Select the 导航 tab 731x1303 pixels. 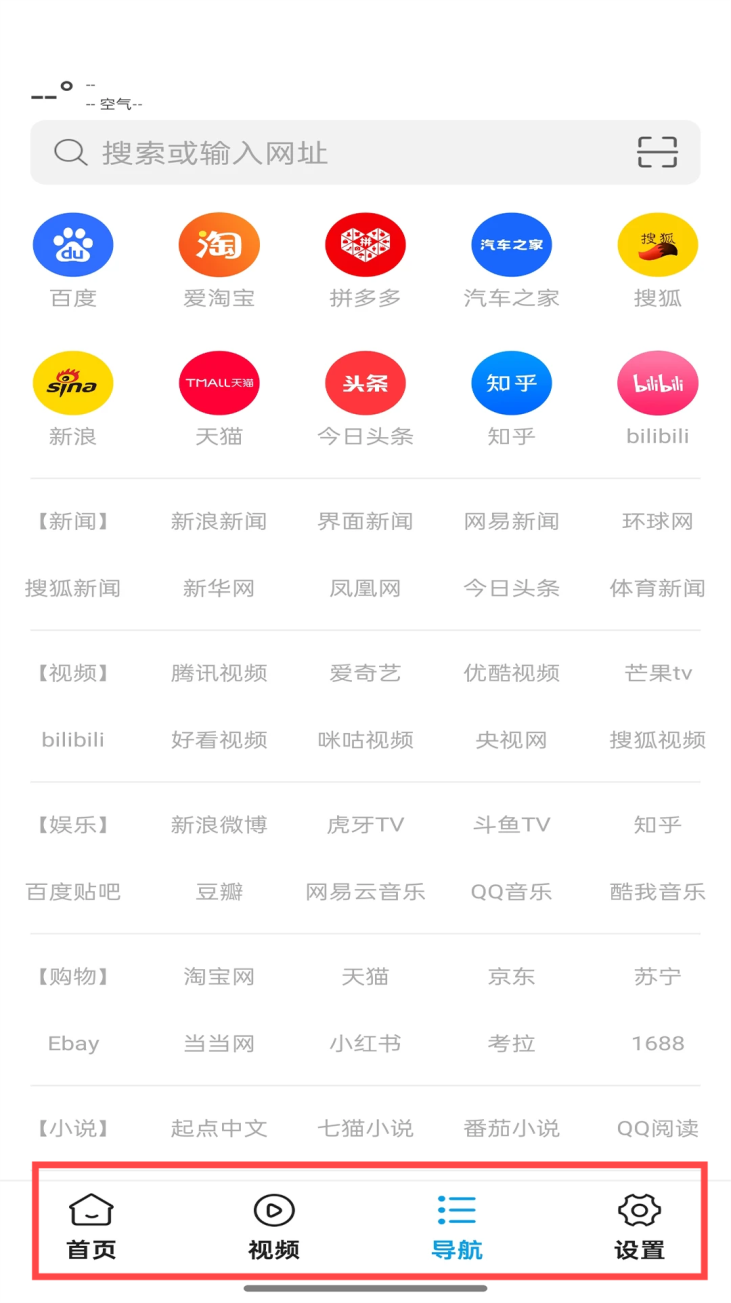[457, 1226]
